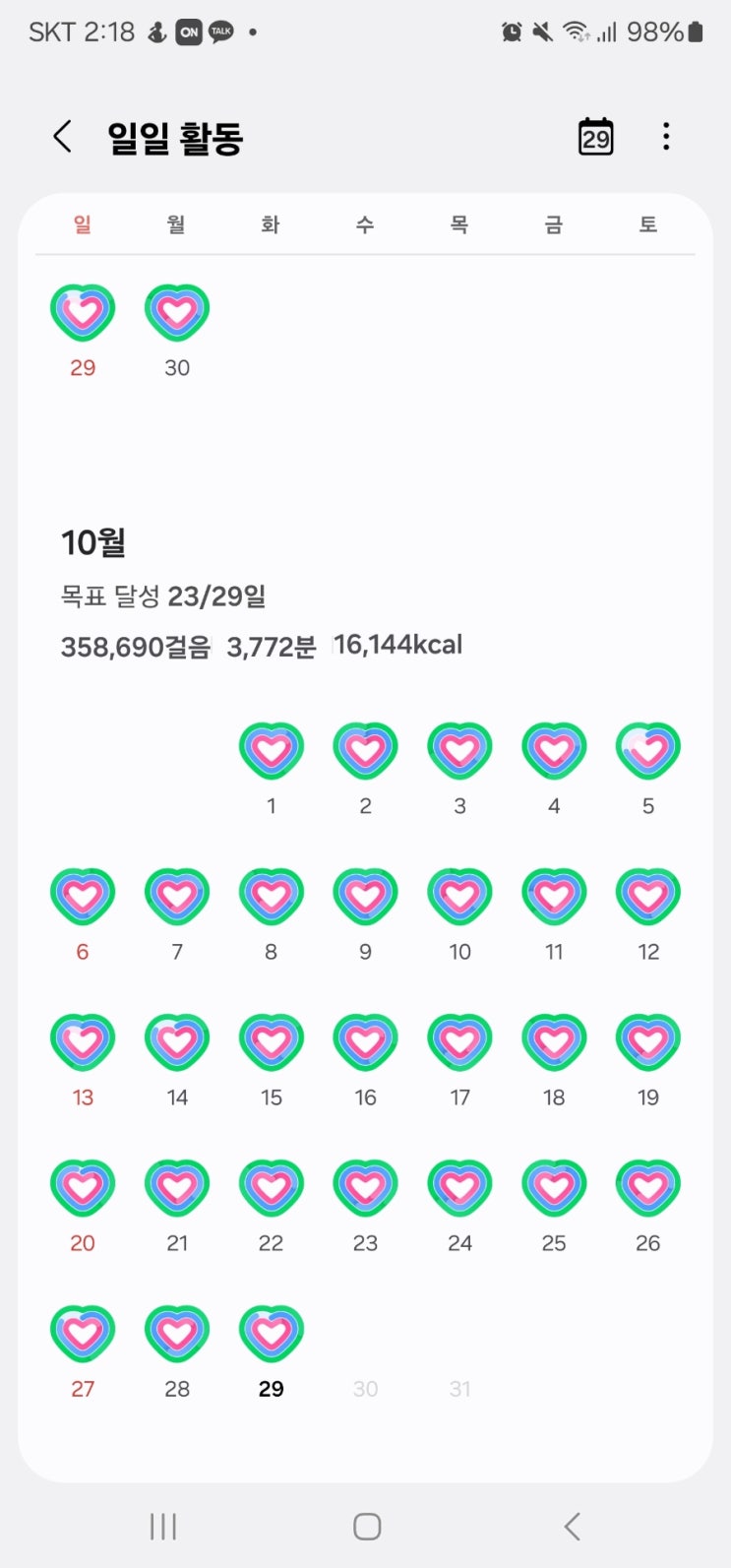Select October 13 in the calendar

(x=83, y=1043)
